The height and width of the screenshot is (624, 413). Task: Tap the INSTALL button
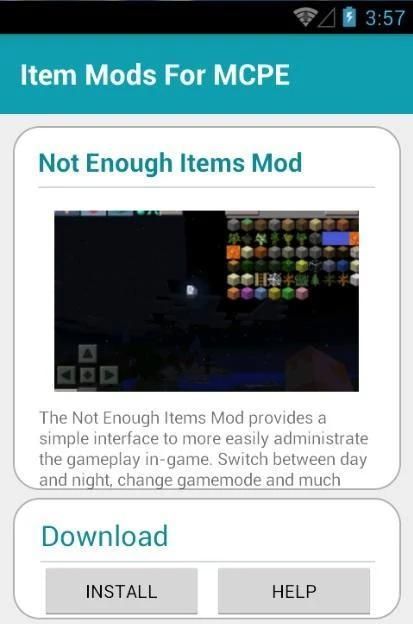(121, 591)
